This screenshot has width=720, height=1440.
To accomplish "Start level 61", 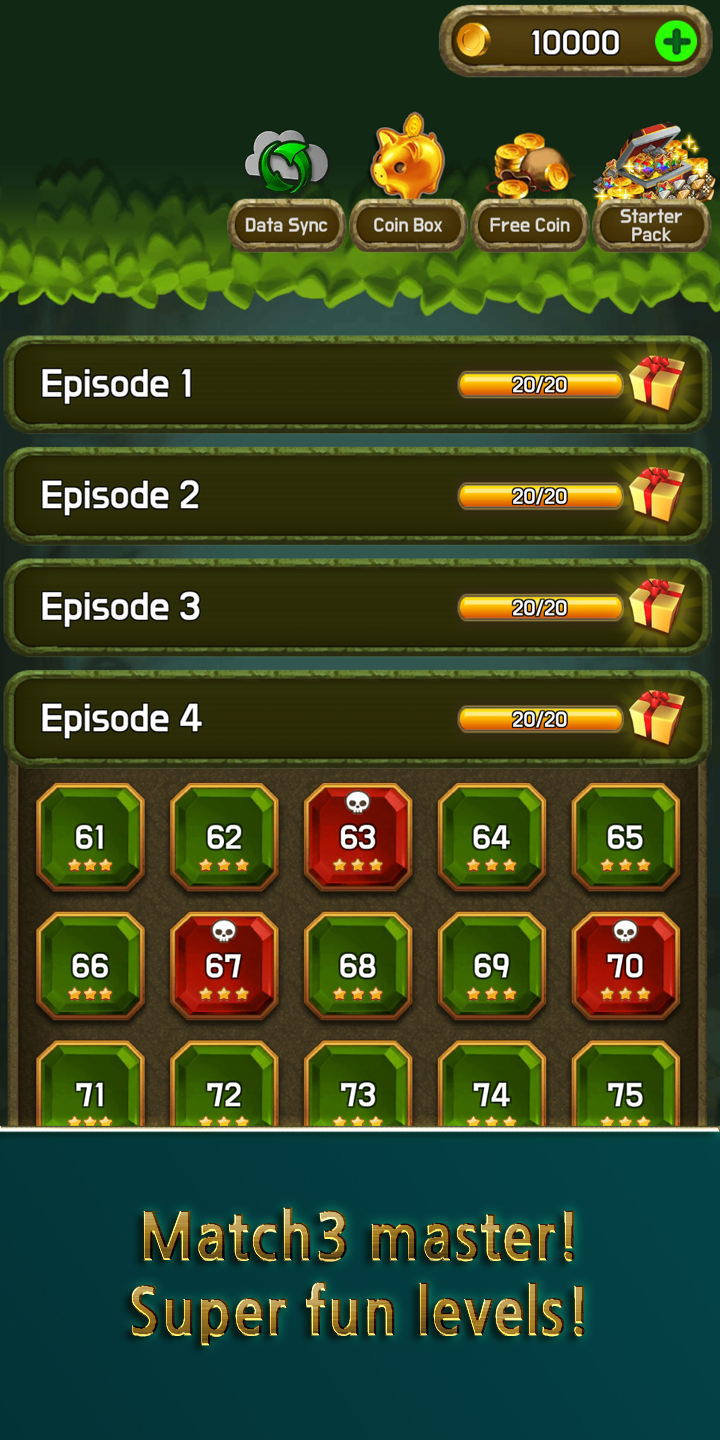I will pos(90,837).
